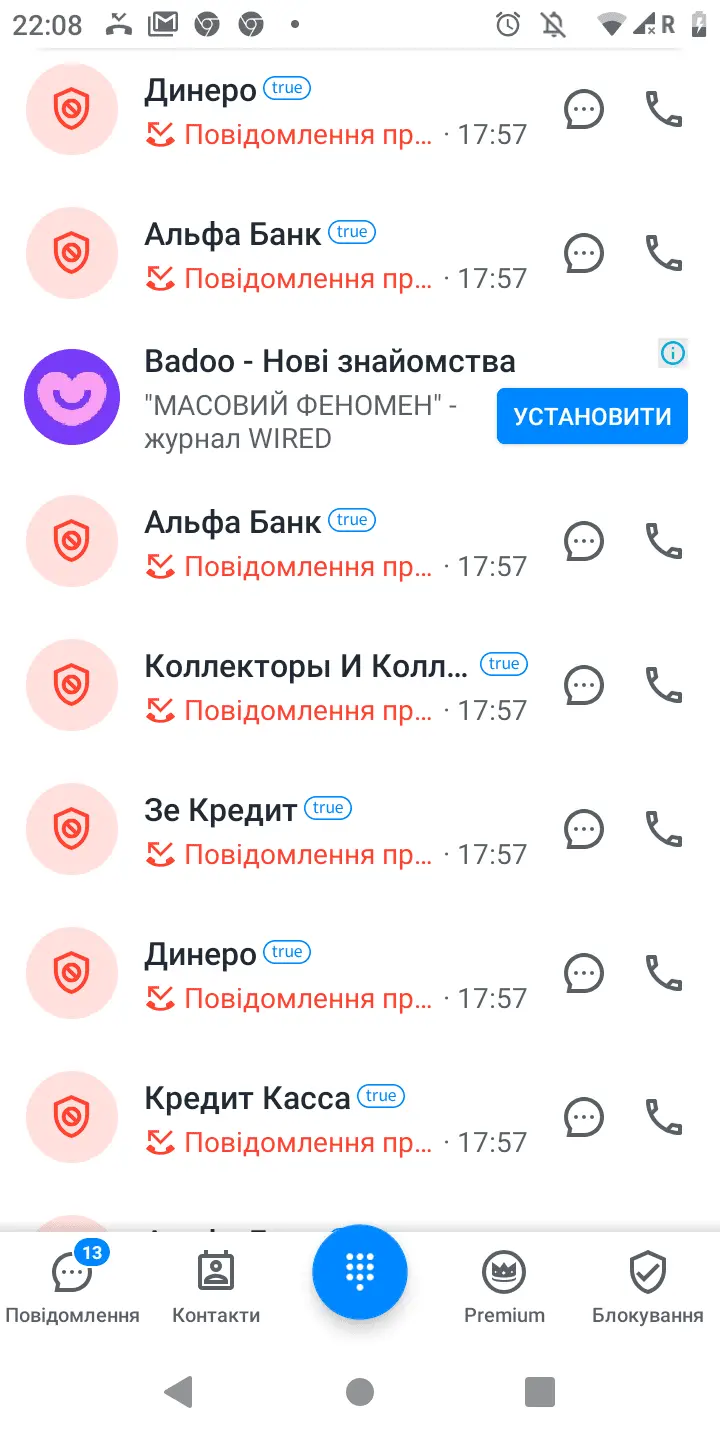
Task: Send a message to Зе Кредит
Action: click(x=584, y=829)
